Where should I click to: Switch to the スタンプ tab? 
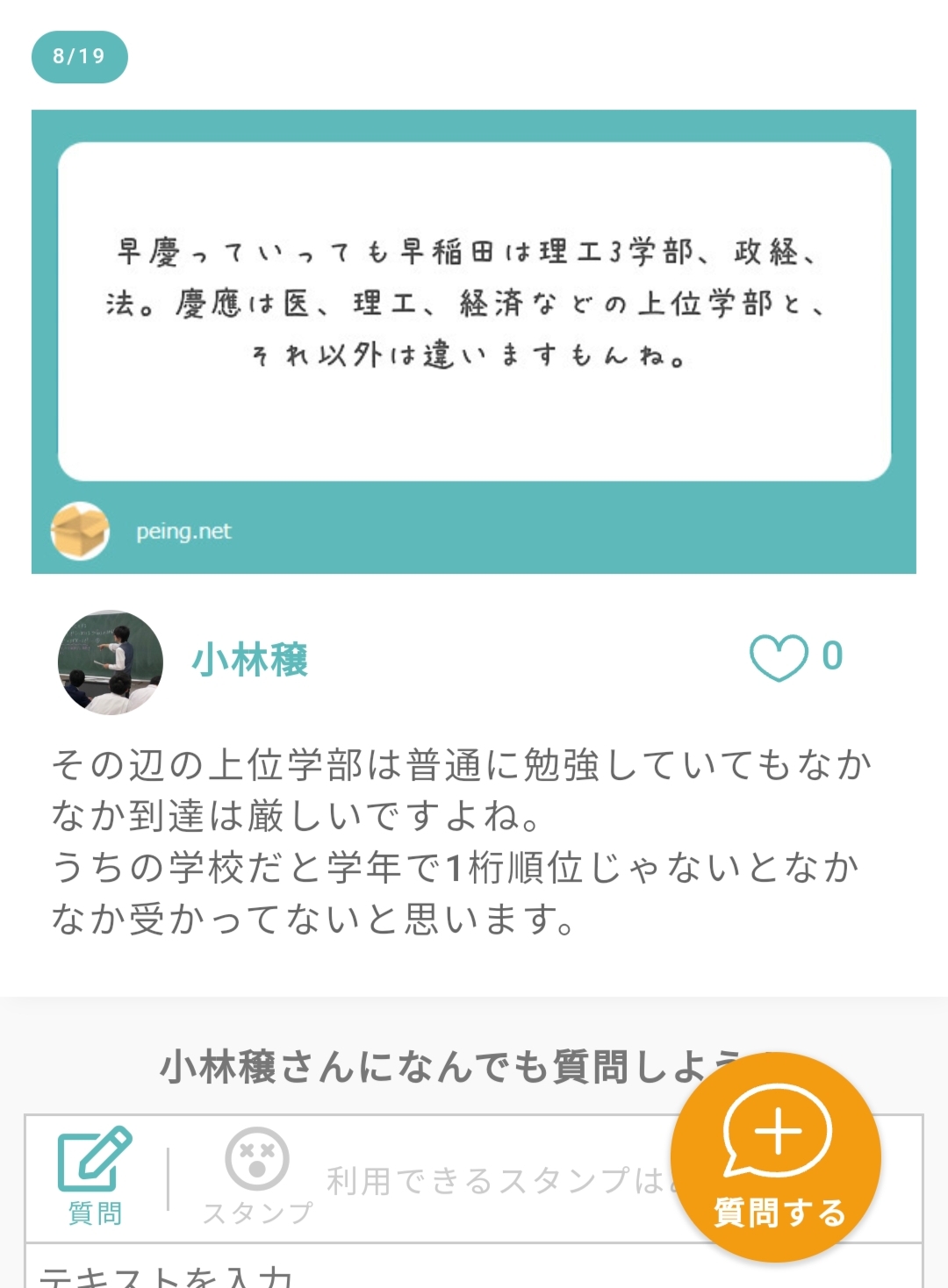coord(257,1176)
